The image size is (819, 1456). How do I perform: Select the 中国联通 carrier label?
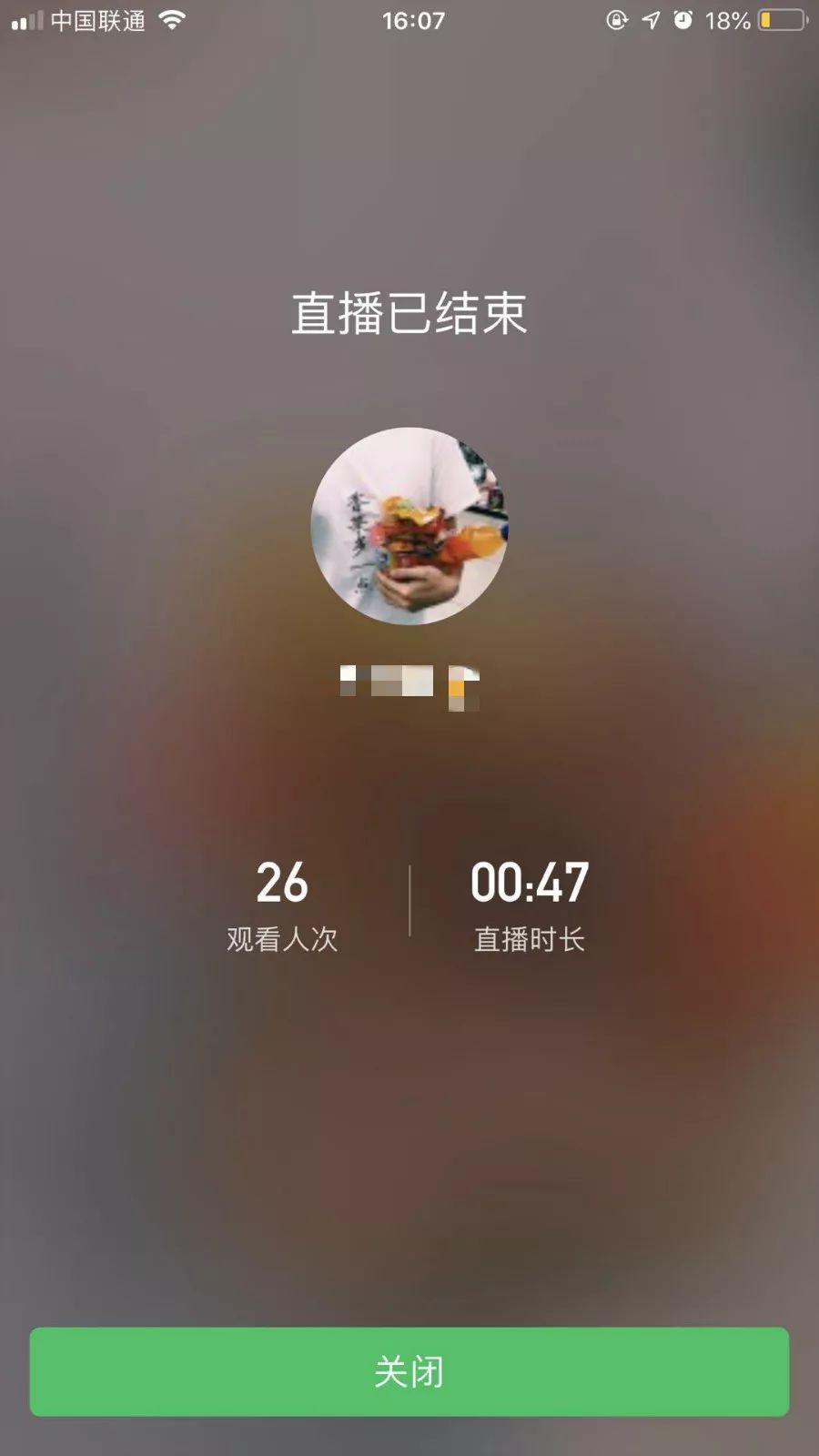tap(100, 19)
